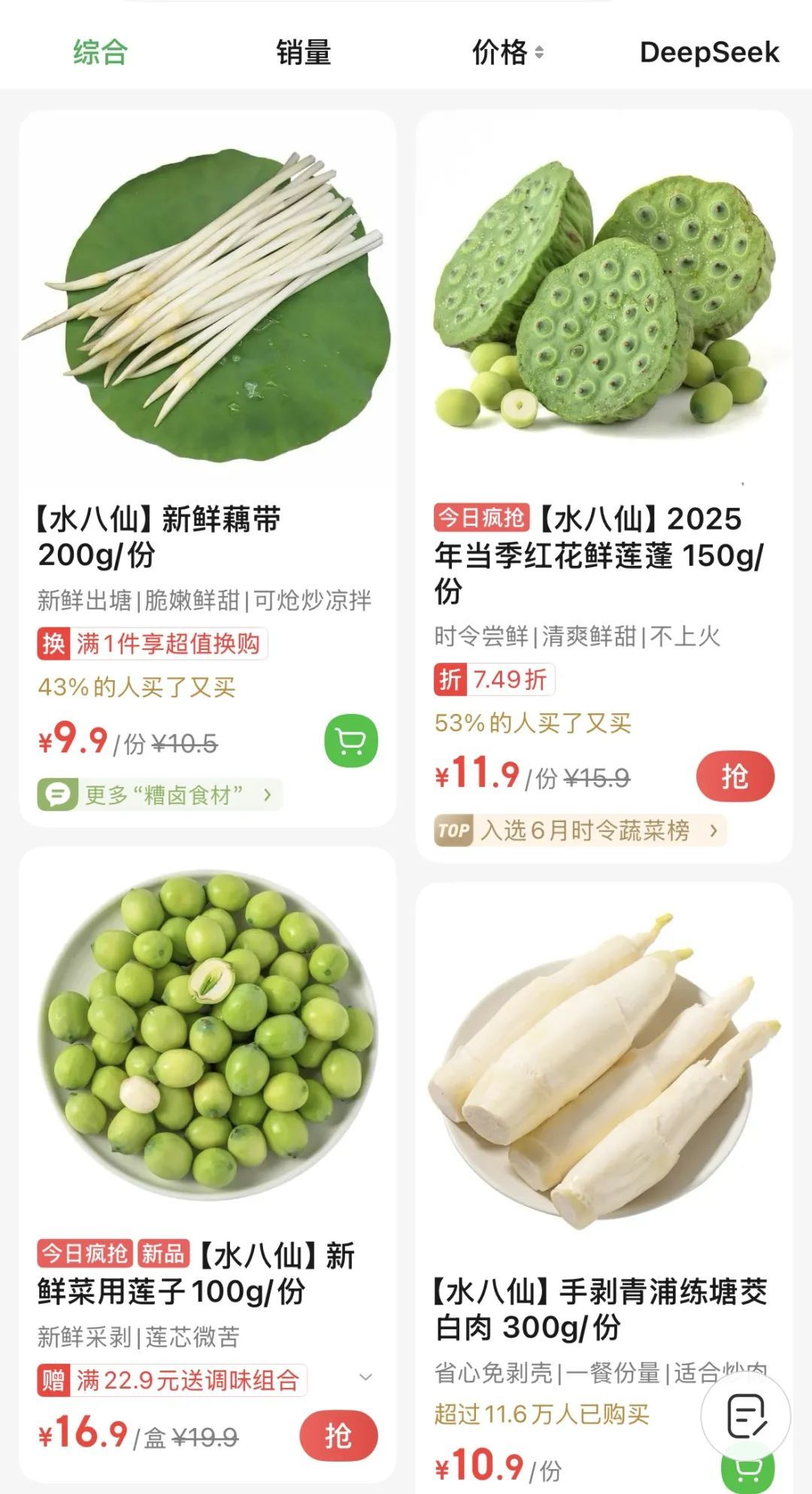Tap the 满1件享超值换购 promotion tag
Viewport: 812px width, 1494px height.
click(153, 644)
